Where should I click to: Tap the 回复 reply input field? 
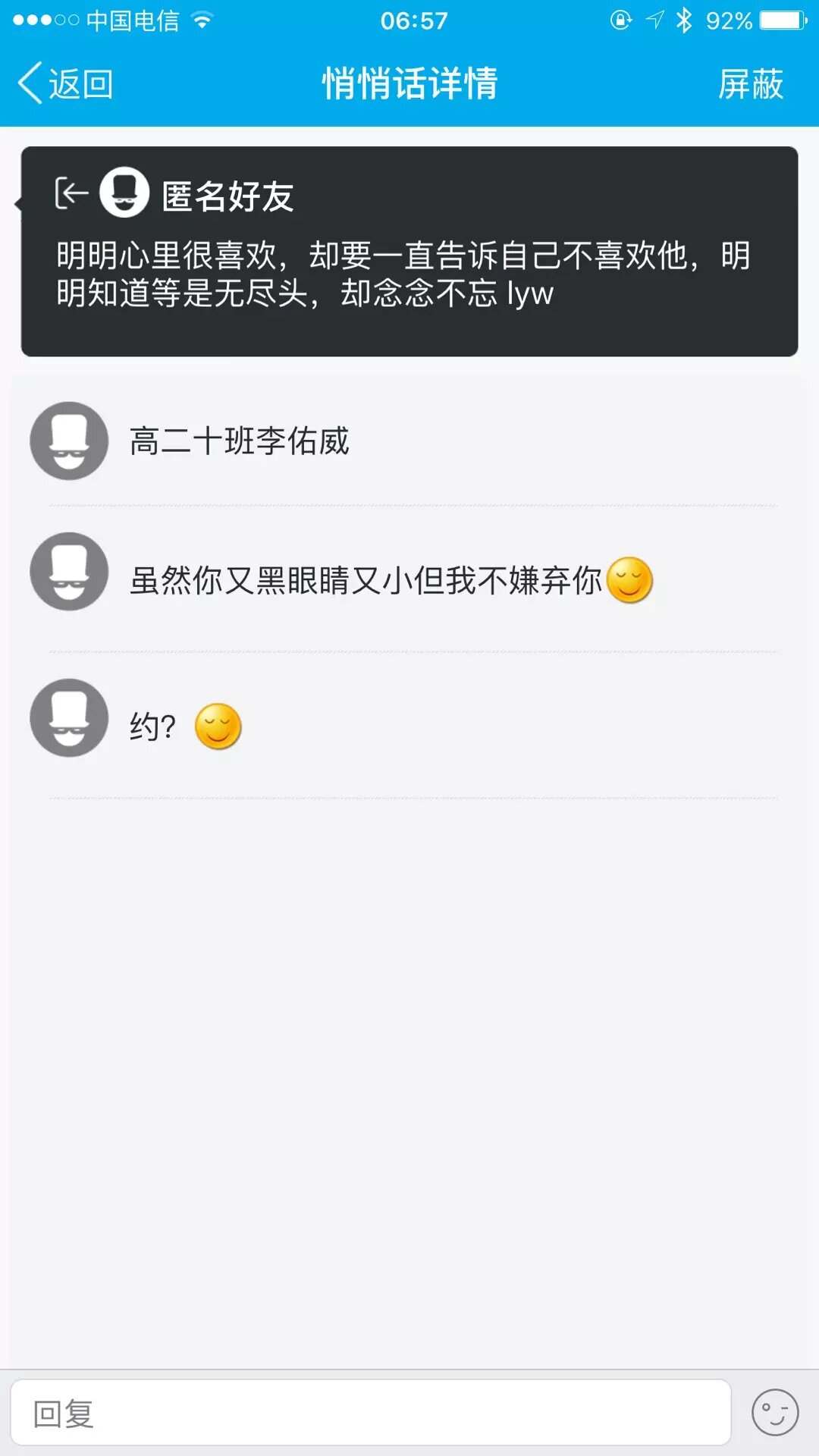tap(370, 1414)
